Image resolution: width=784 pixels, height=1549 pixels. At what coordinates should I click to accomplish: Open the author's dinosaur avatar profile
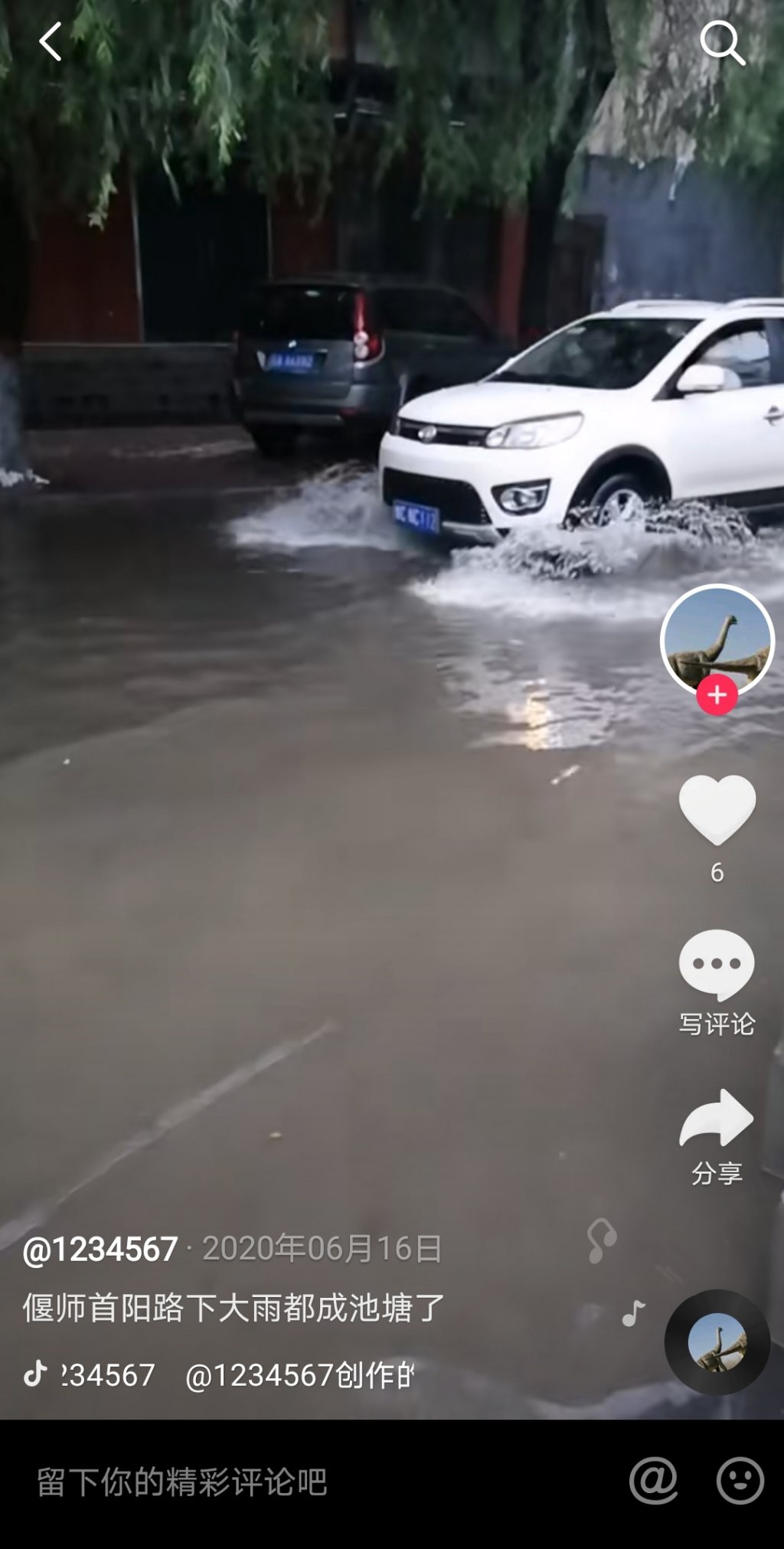717,636
